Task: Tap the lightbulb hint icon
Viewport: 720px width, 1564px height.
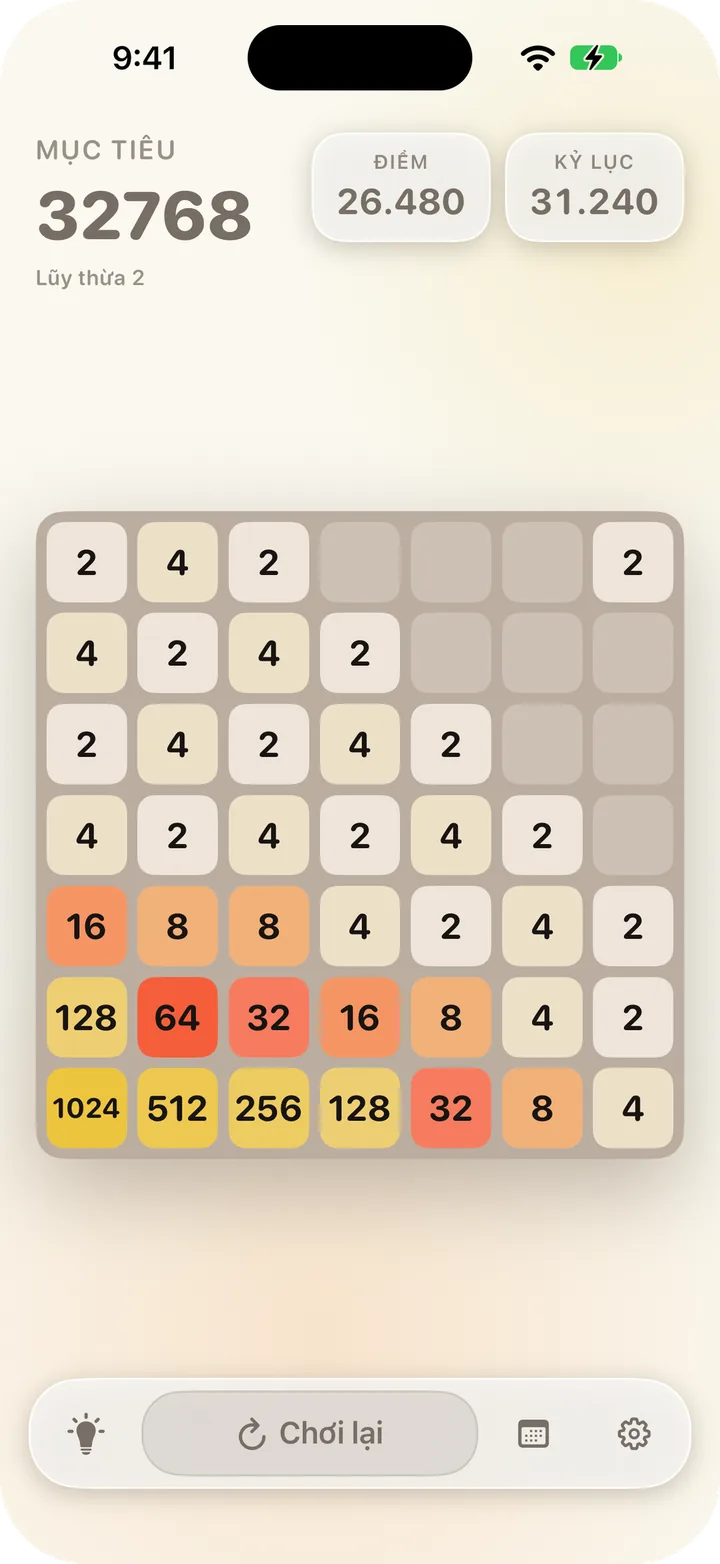Action: 86,1434
